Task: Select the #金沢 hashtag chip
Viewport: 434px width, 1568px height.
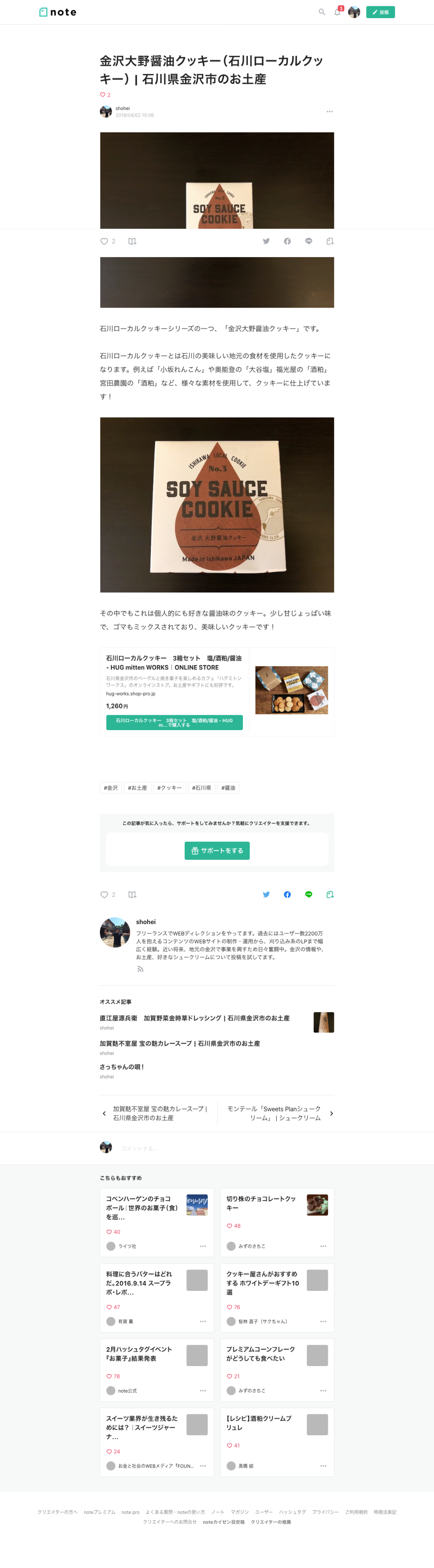Action: (x=111, y=788)
